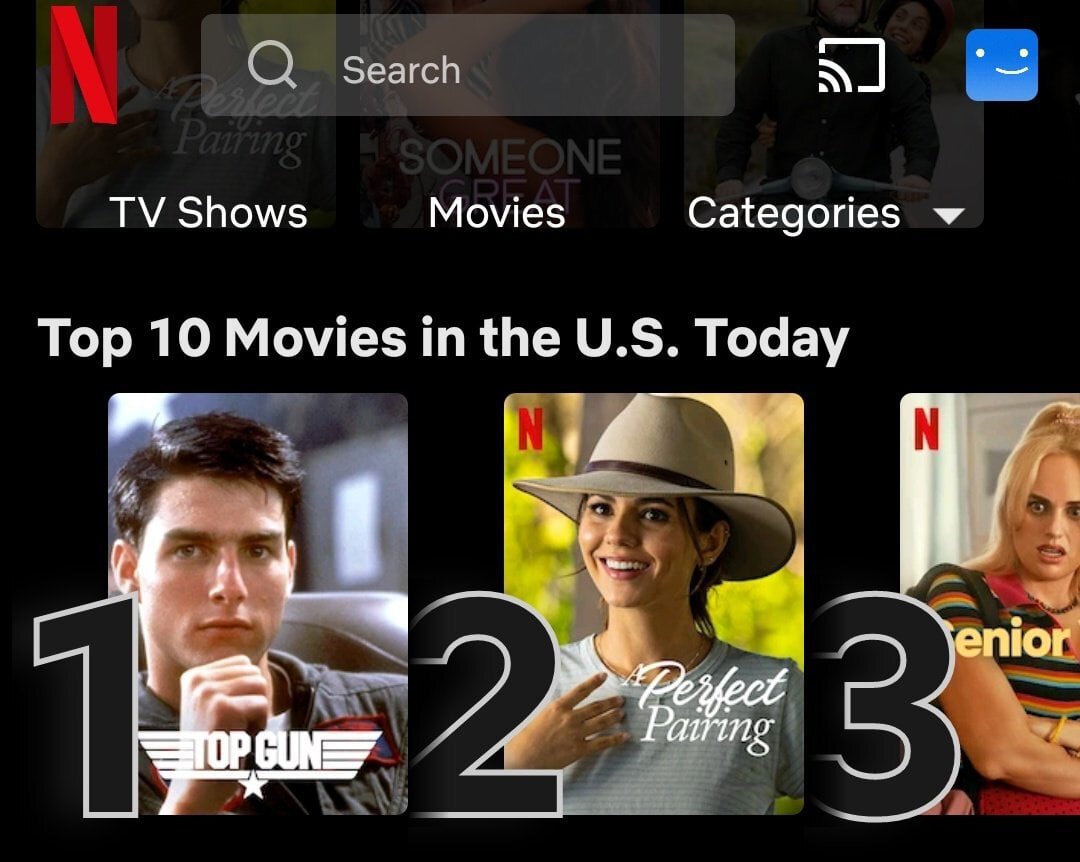Screen dimensions: 1080x862
Task: Open the cast to device icon
Action: click(851, 66)
